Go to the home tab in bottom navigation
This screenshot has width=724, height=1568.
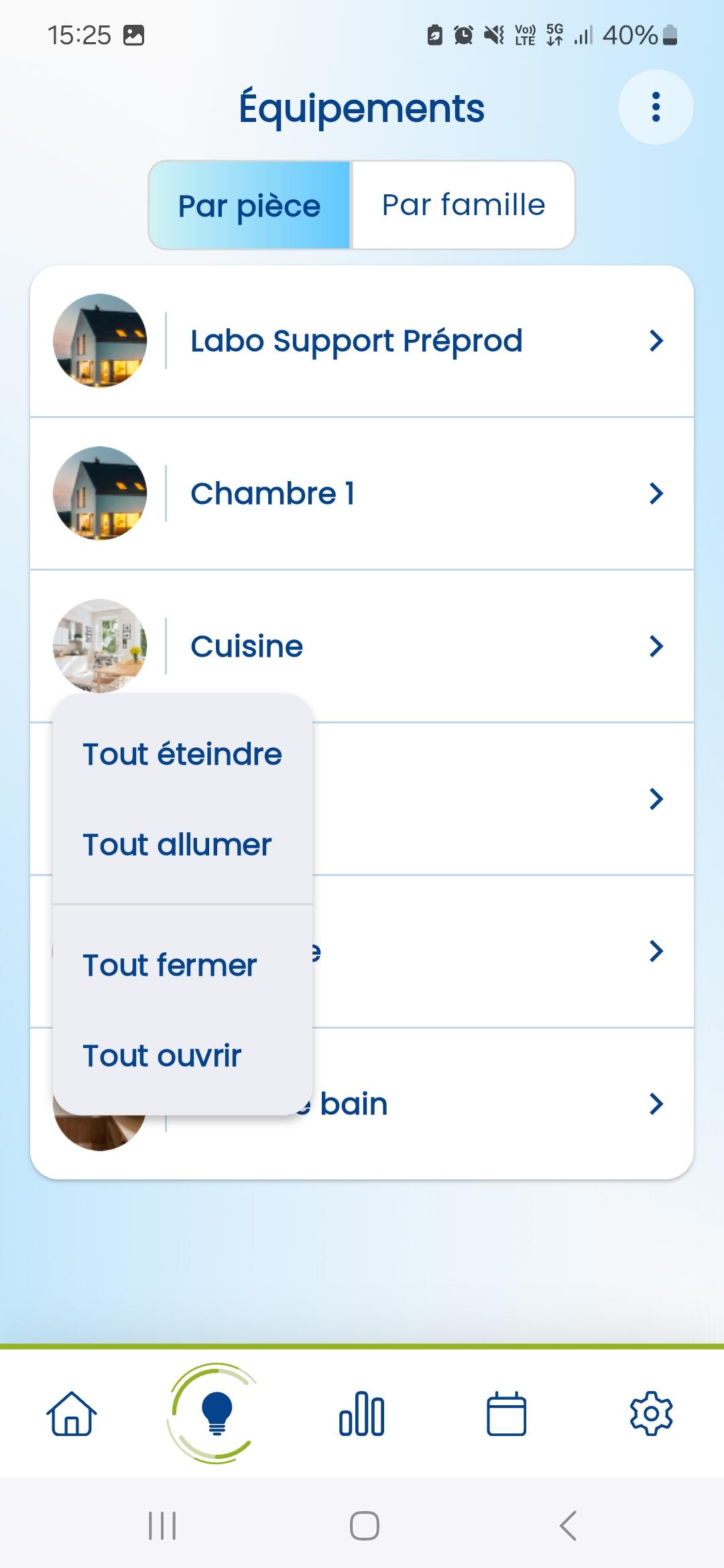pyautogui.click(x=72, y=1414)
